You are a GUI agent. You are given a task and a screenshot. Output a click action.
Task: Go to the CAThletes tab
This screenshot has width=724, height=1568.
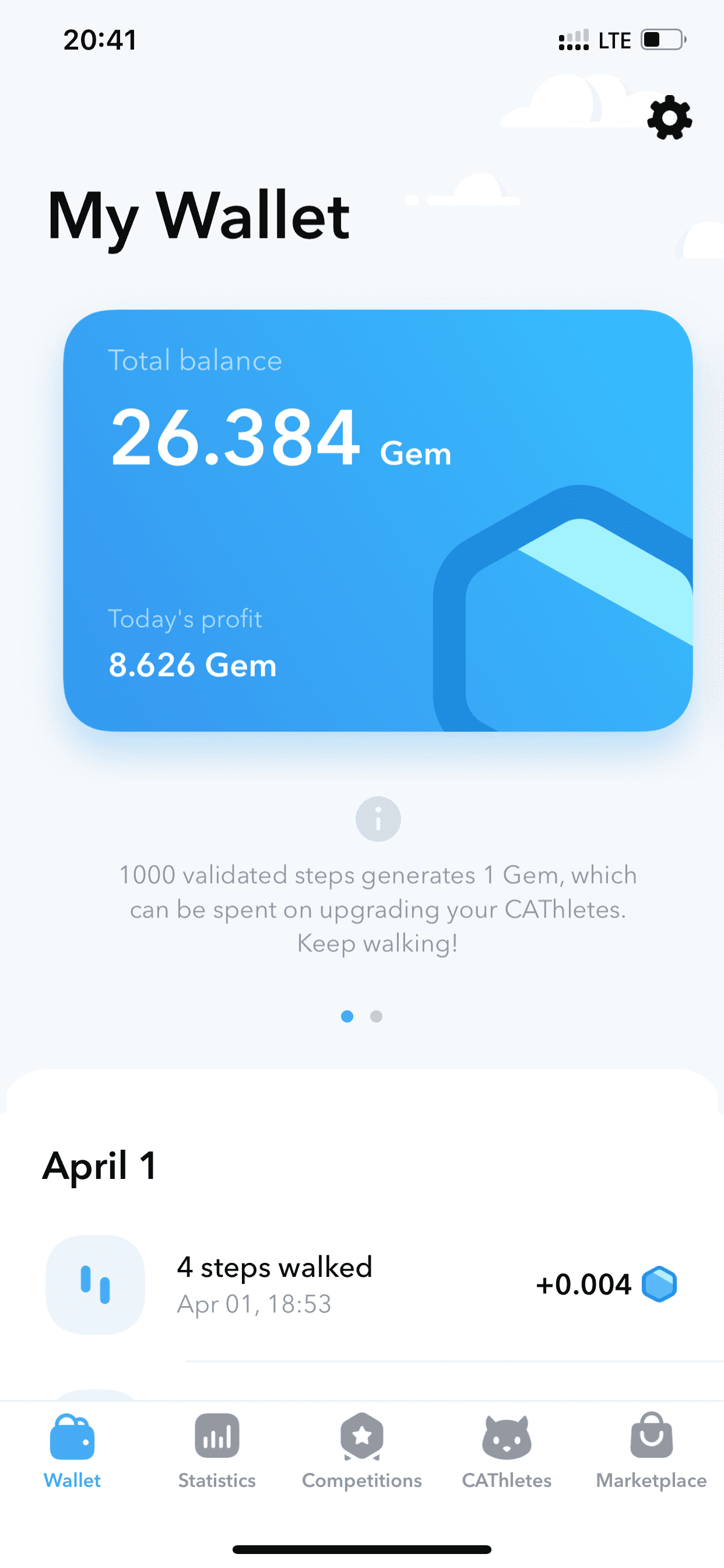point(506,1450)
